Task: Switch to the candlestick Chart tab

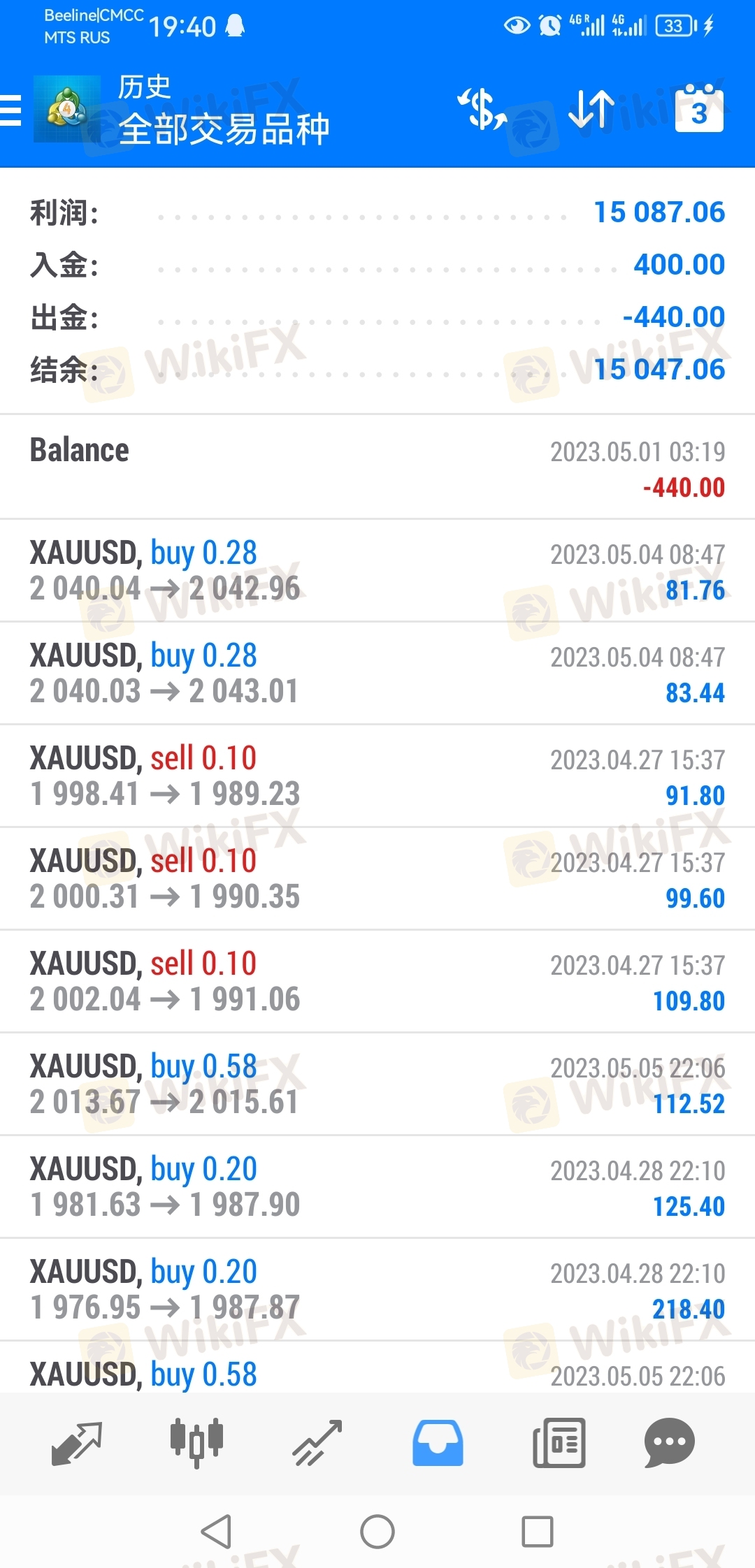Action: [196, 1443]
